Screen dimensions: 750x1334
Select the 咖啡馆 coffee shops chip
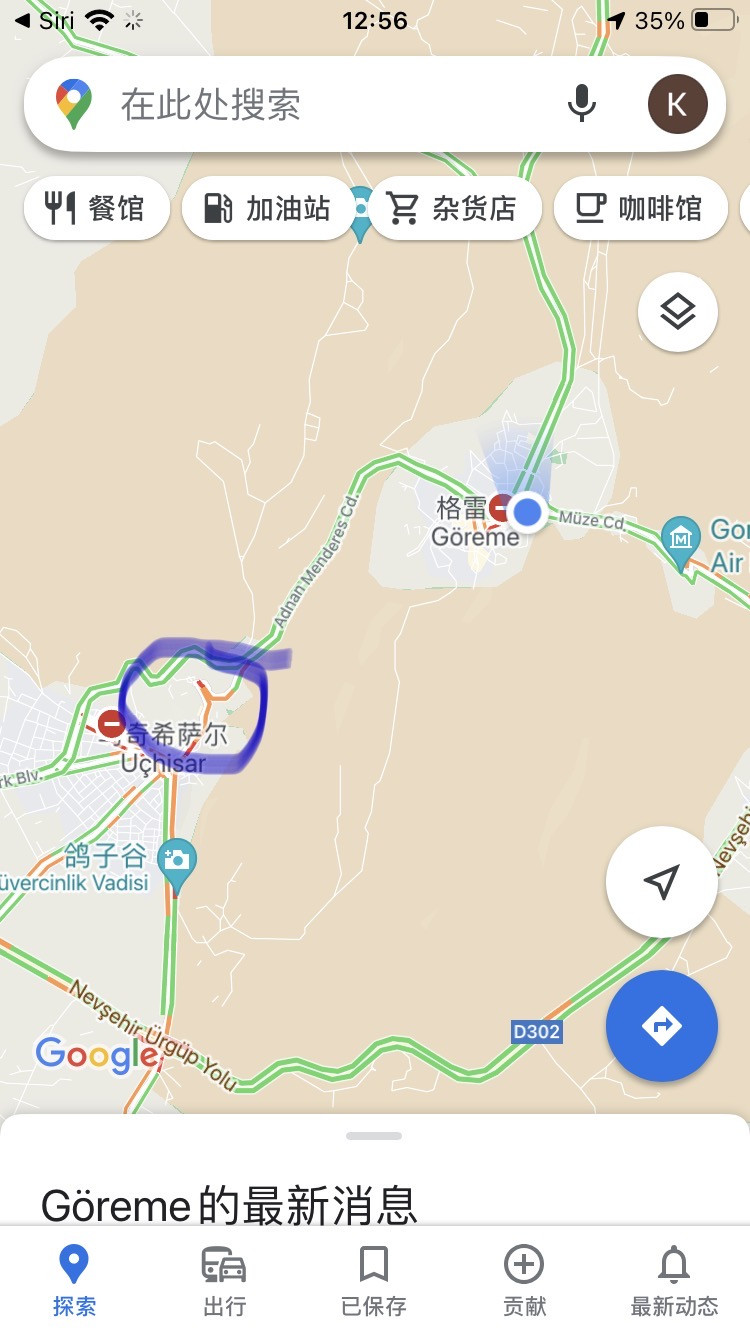tap(640, 209)
